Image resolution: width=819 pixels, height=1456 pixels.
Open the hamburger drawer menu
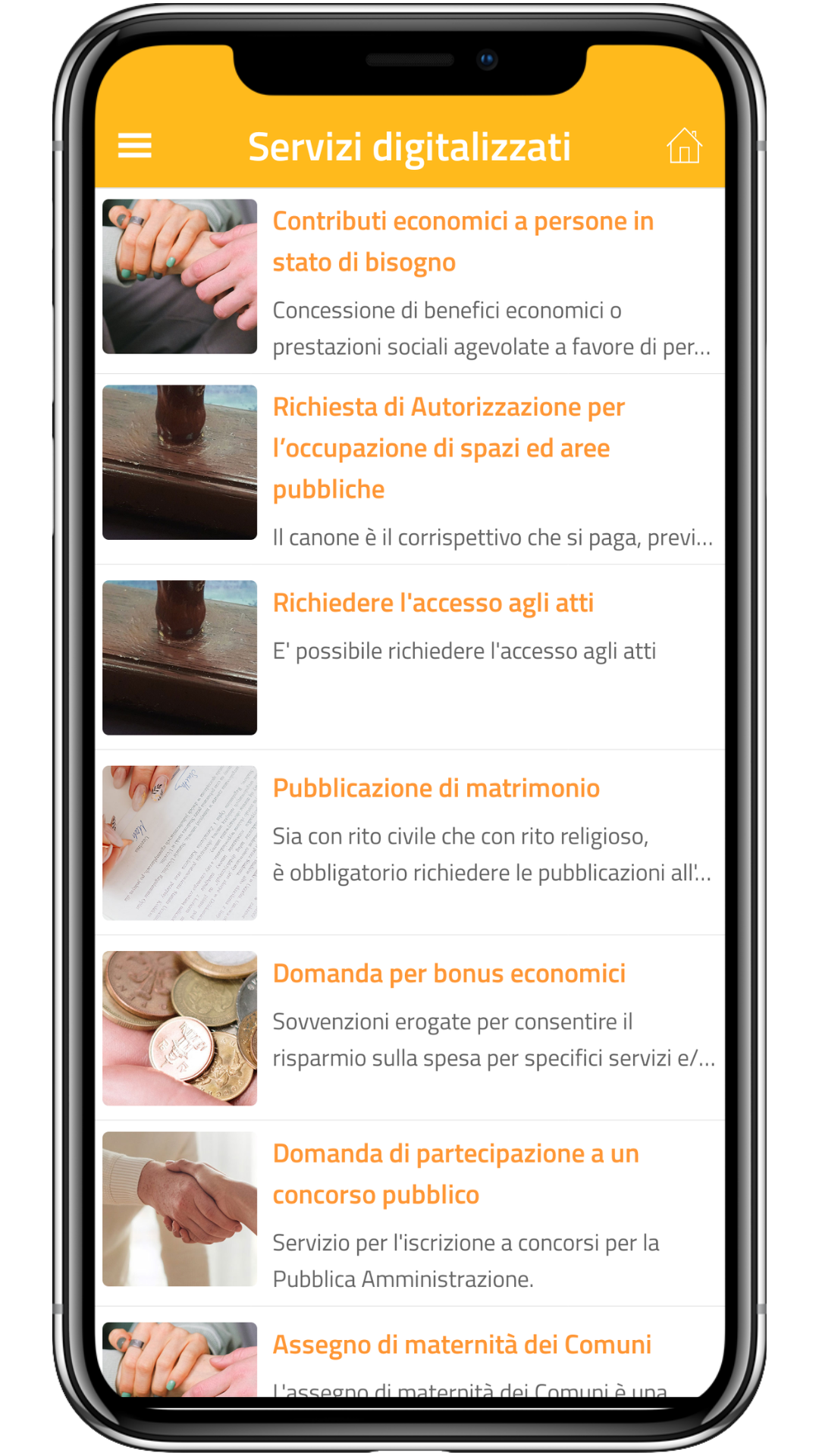(135, 146)
